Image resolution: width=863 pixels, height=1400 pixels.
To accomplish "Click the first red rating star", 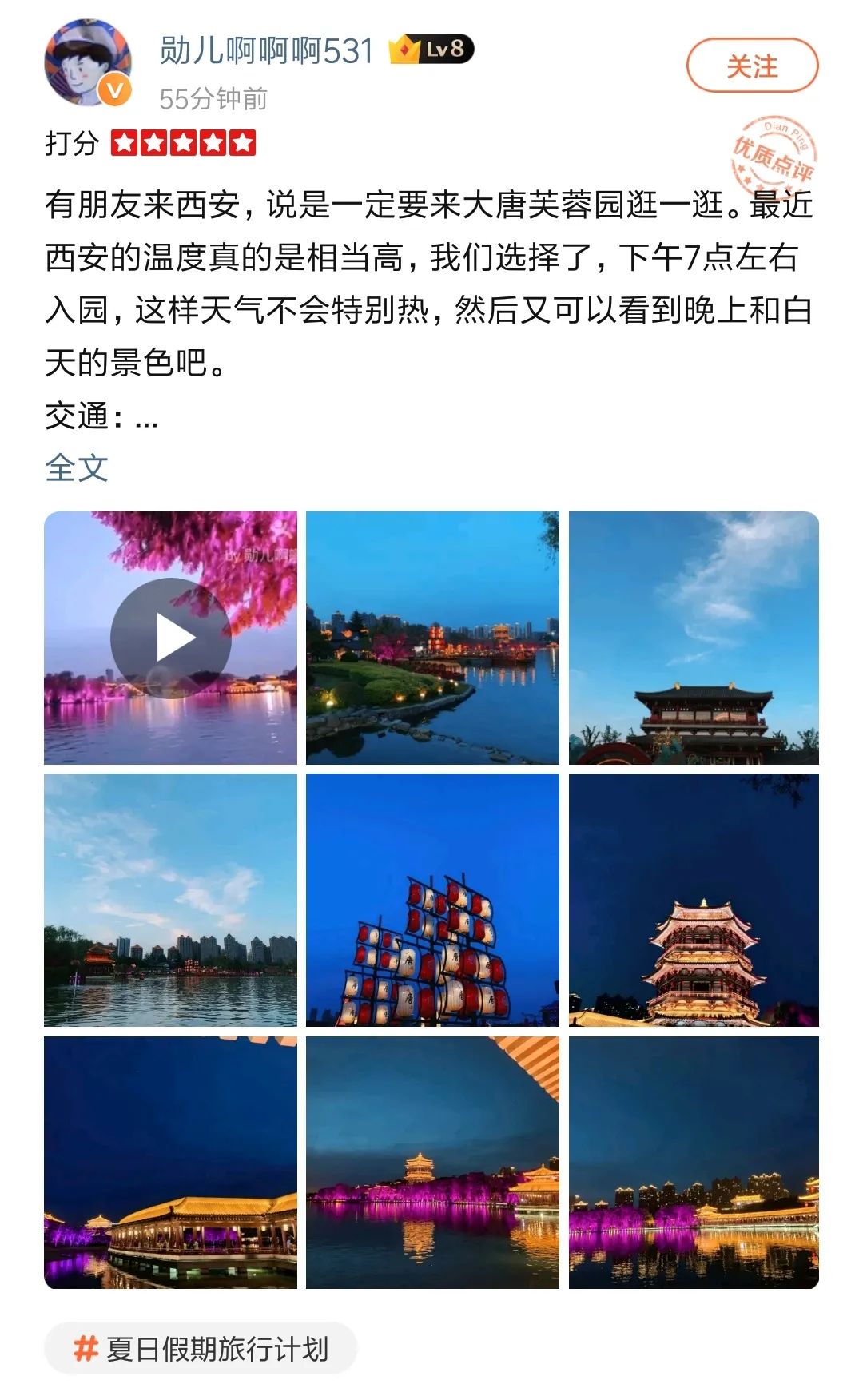I will click(122, 144).
